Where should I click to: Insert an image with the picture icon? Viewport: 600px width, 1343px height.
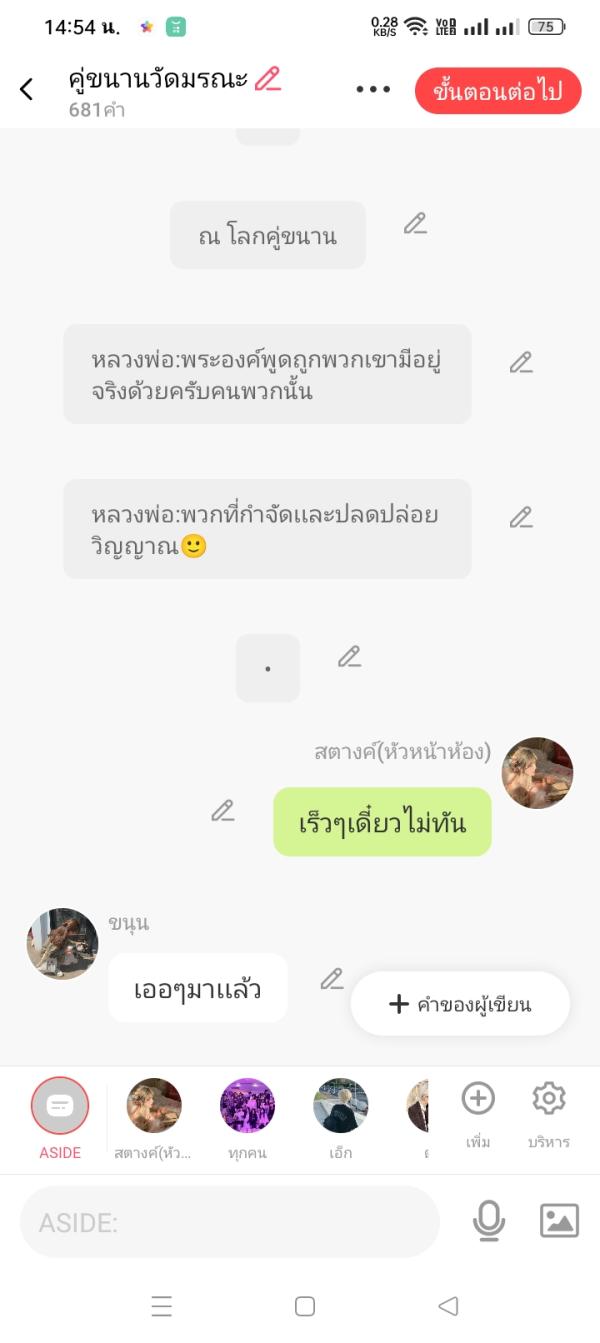[x=559, y=1221]
